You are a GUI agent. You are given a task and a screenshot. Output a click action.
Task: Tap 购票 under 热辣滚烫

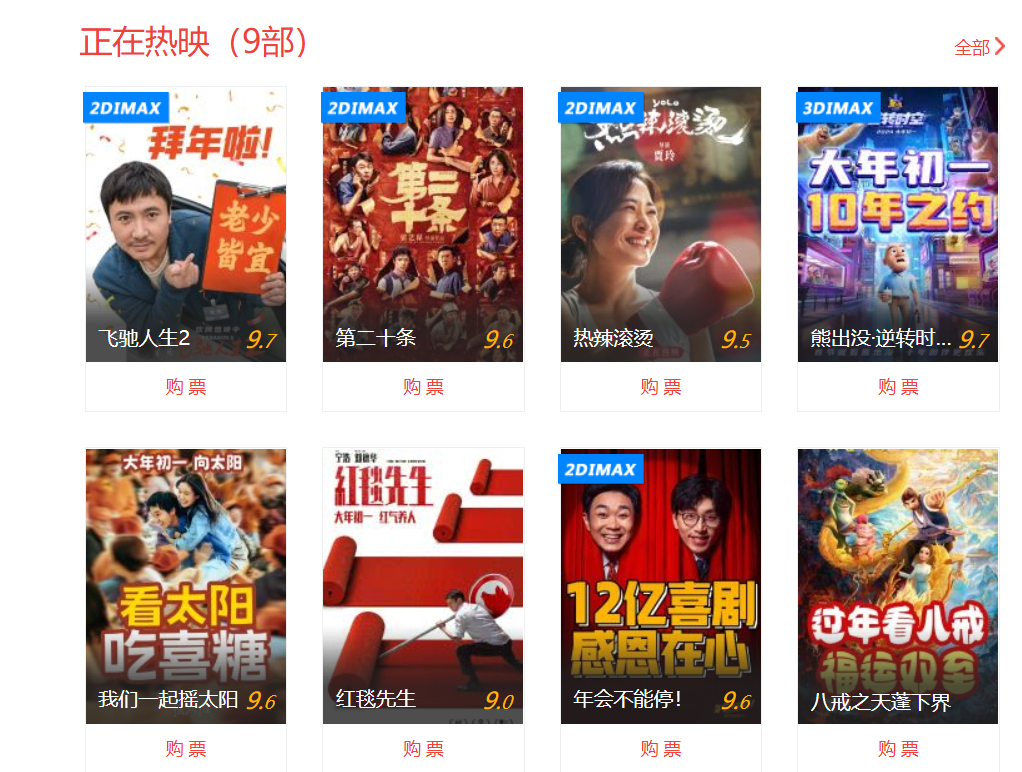click(x=661, y=387)
